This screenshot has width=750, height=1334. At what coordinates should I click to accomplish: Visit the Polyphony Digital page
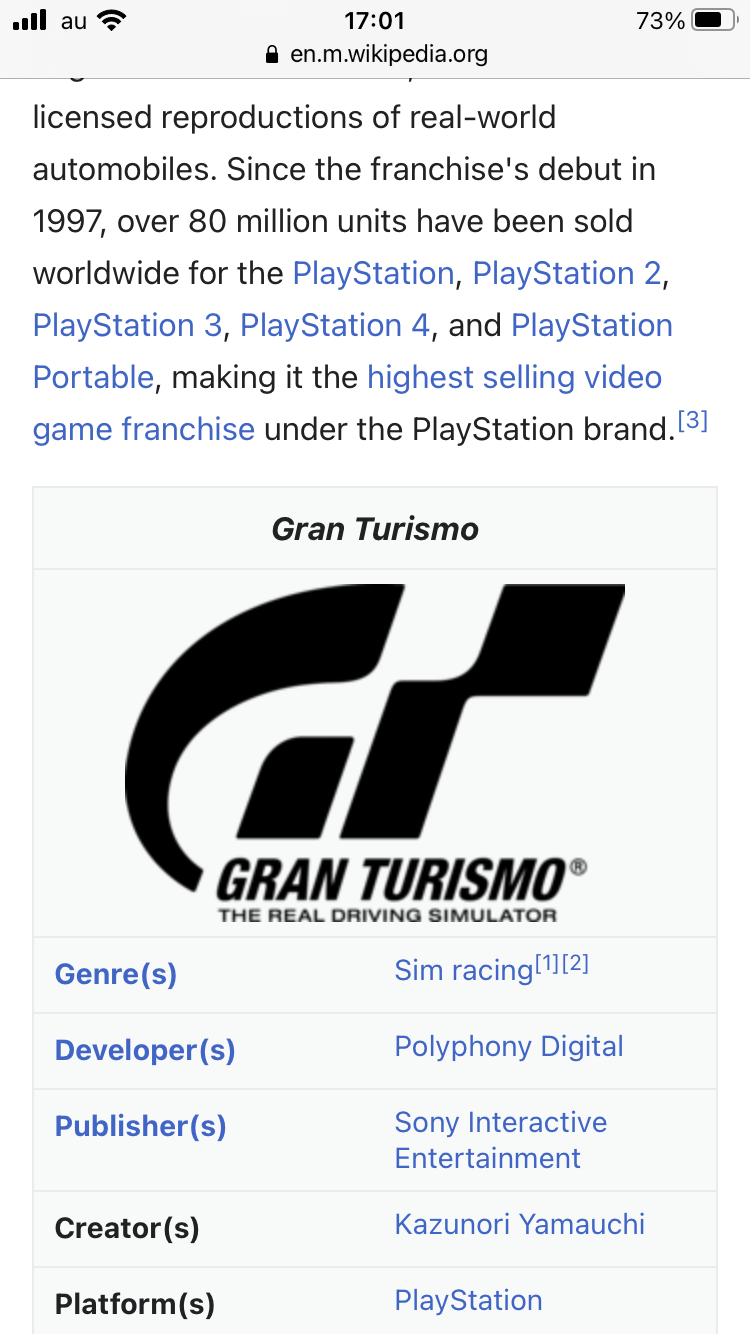coord(509,1046)
